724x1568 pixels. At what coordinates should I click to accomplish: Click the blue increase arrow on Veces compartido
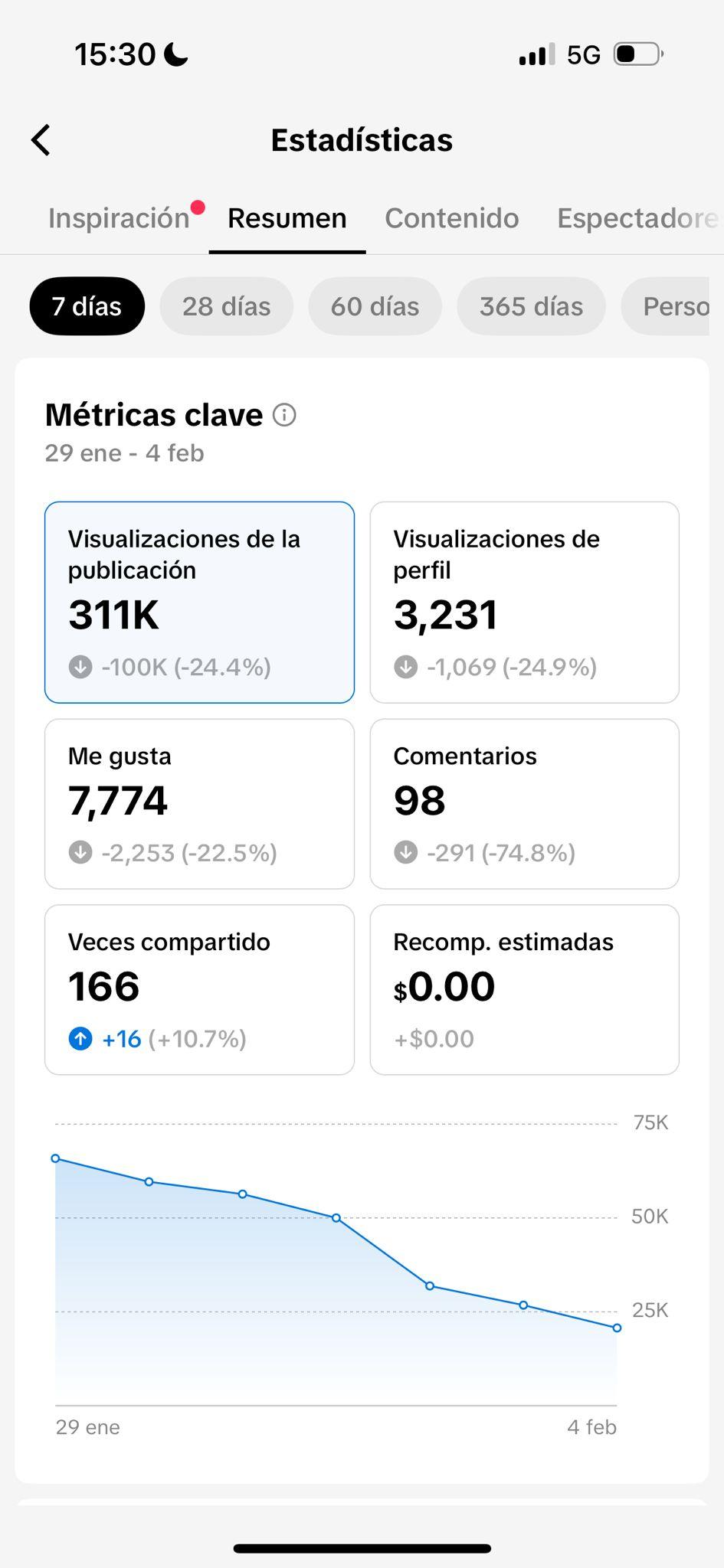coord(80,1039)
